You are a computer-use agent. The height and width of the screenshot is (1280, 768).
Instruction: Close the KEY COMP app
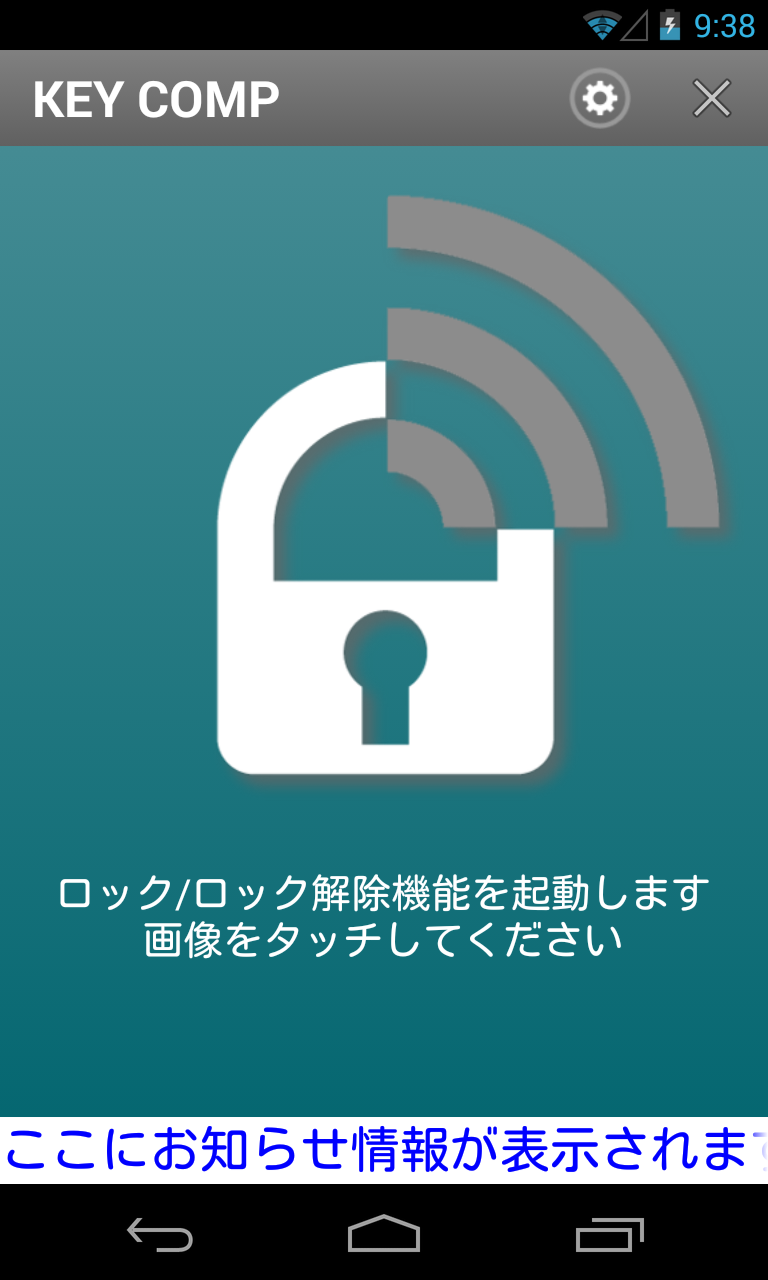(712, 98)
